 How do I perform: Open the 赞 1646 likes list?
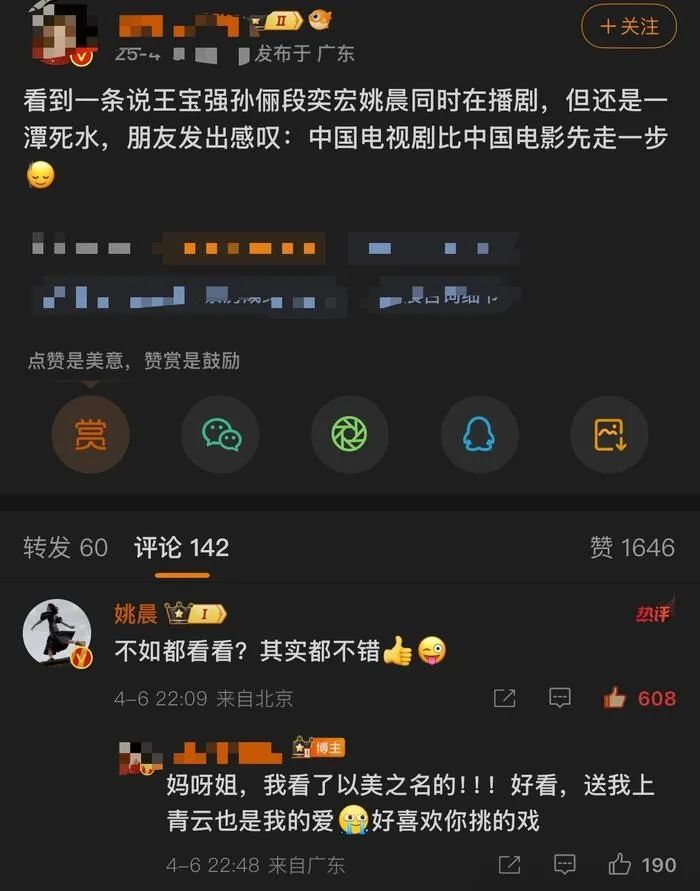click(632, 547)
